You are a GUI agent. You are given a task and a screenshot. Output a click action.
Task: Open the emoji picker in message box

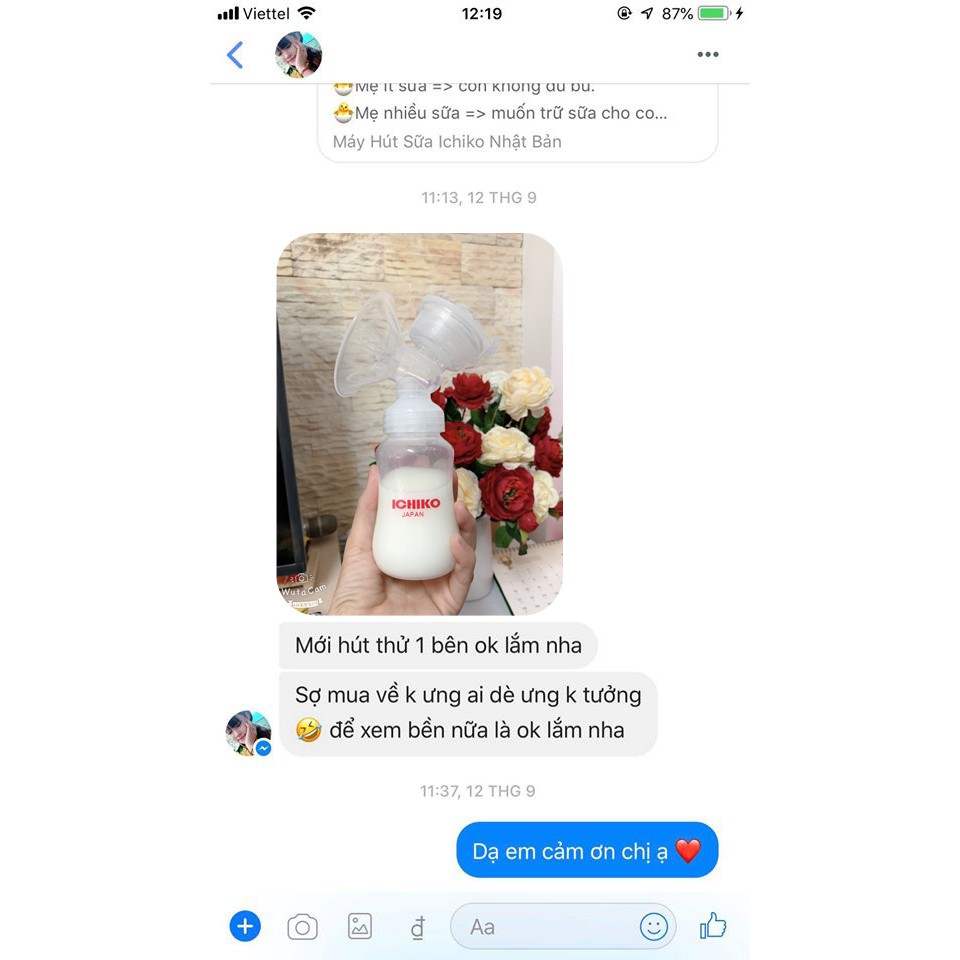653,927
